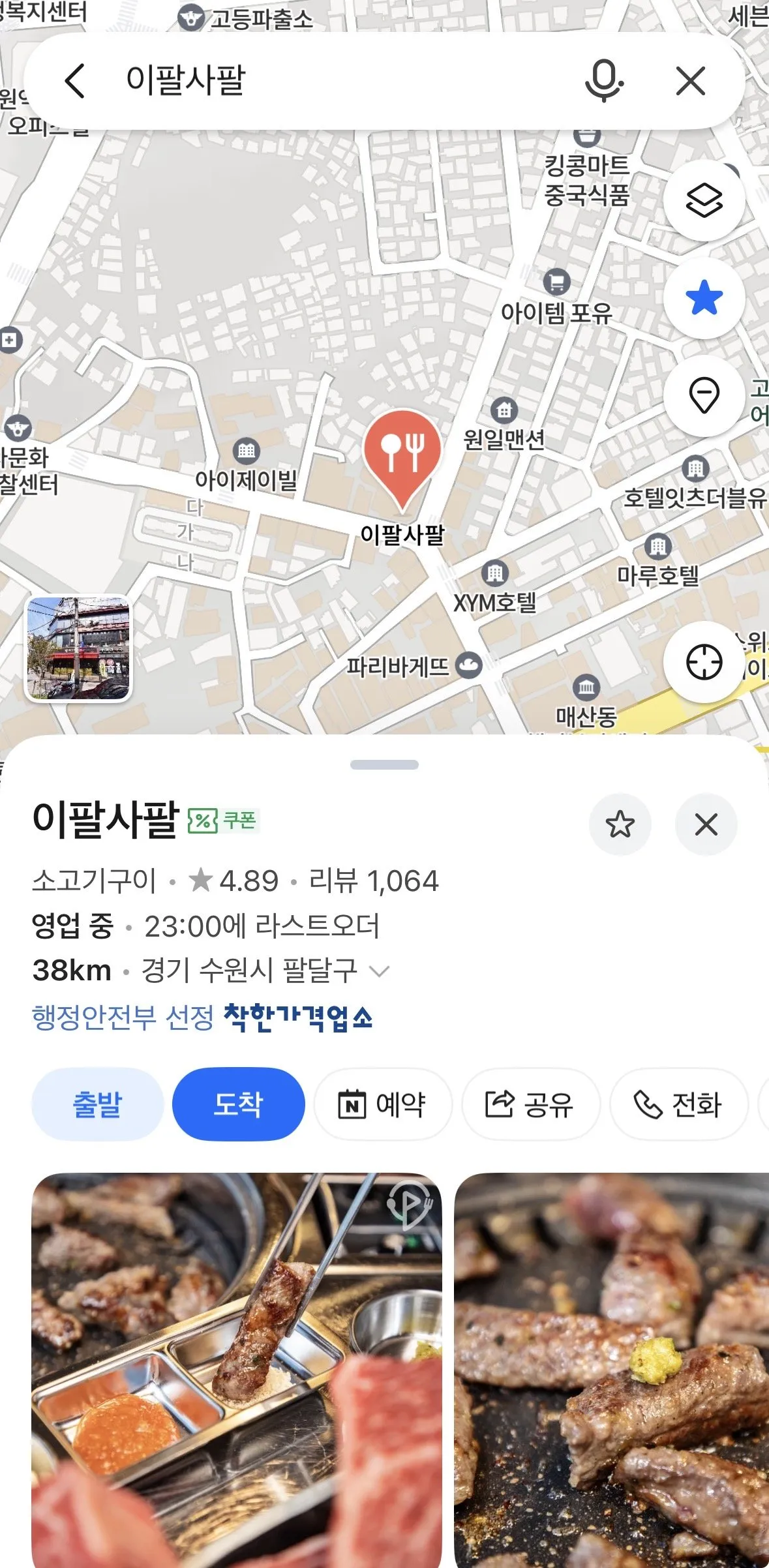Tap 출발 to set as starting point

point(97,1104)
